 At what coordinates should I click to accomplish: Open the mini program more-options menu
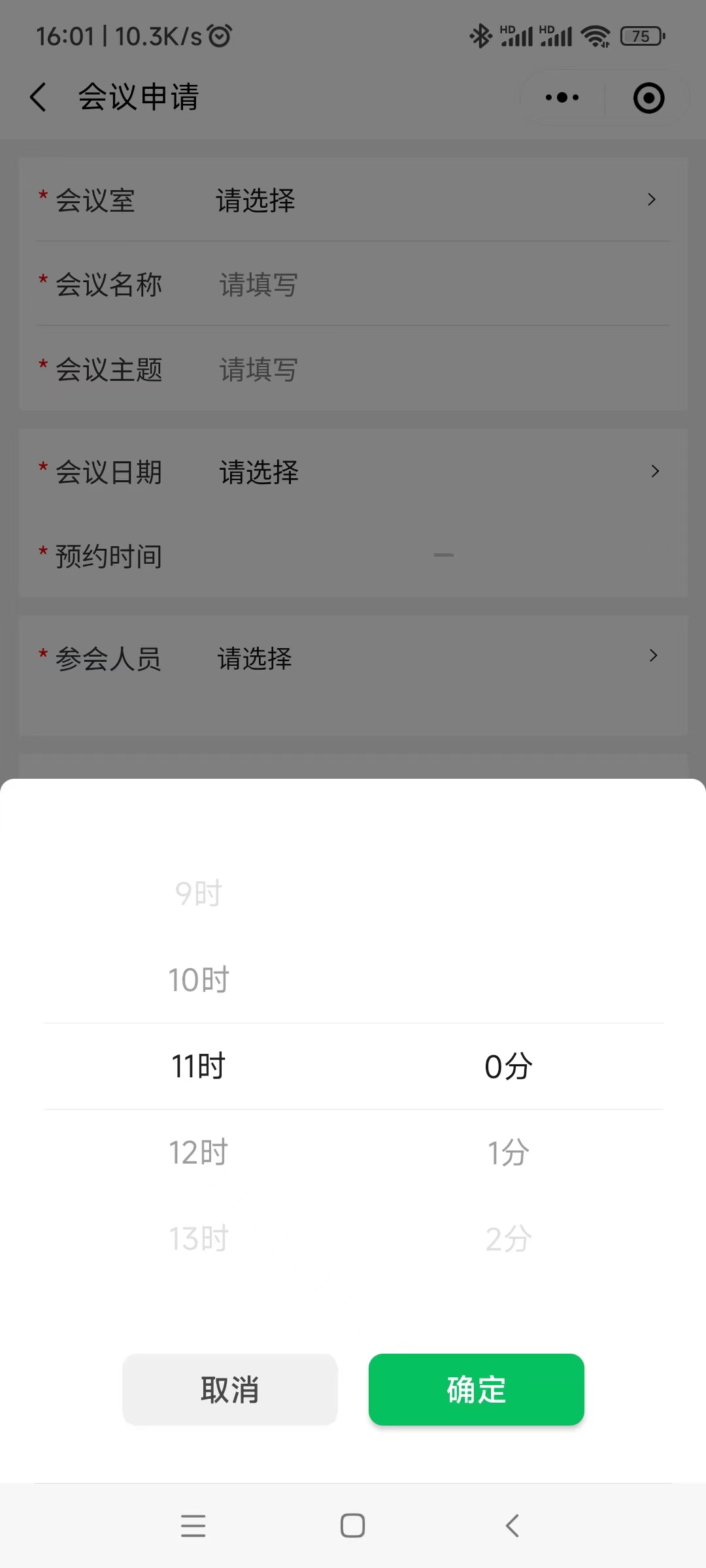pos(562,98)
